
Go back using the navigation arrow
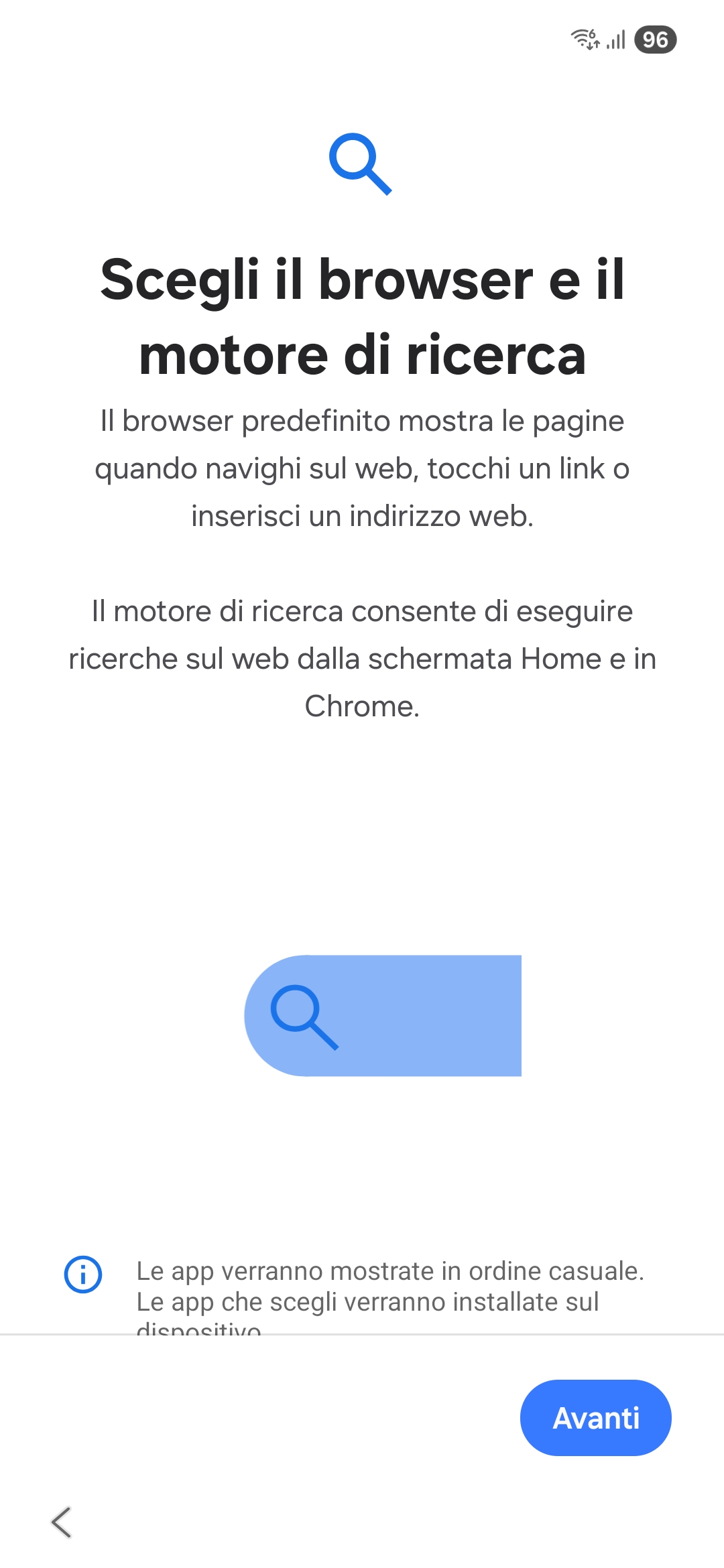point(61,1522)
